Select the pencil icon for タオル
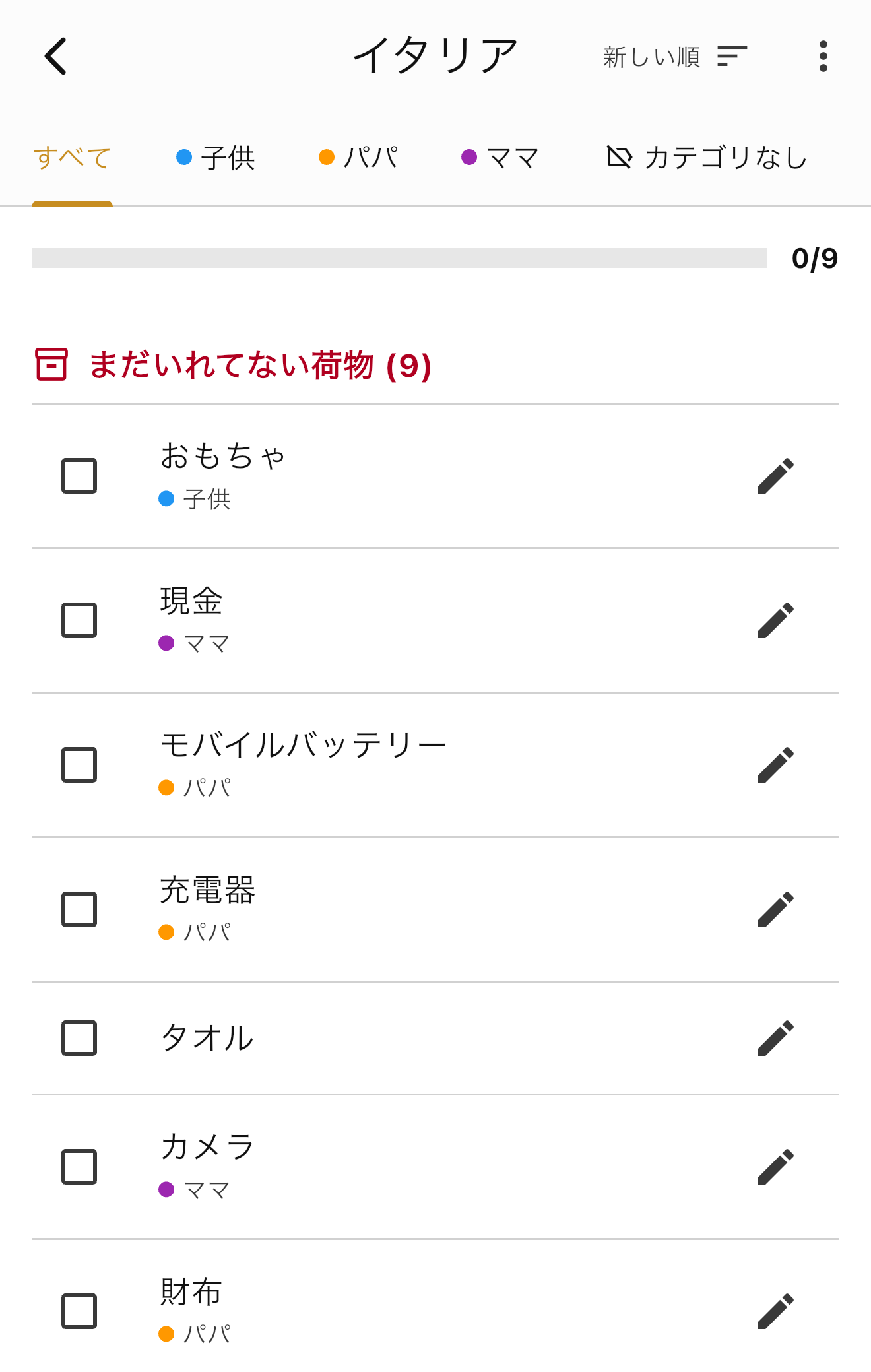This screenshot has height=1372, width=871. point(776,1038)
